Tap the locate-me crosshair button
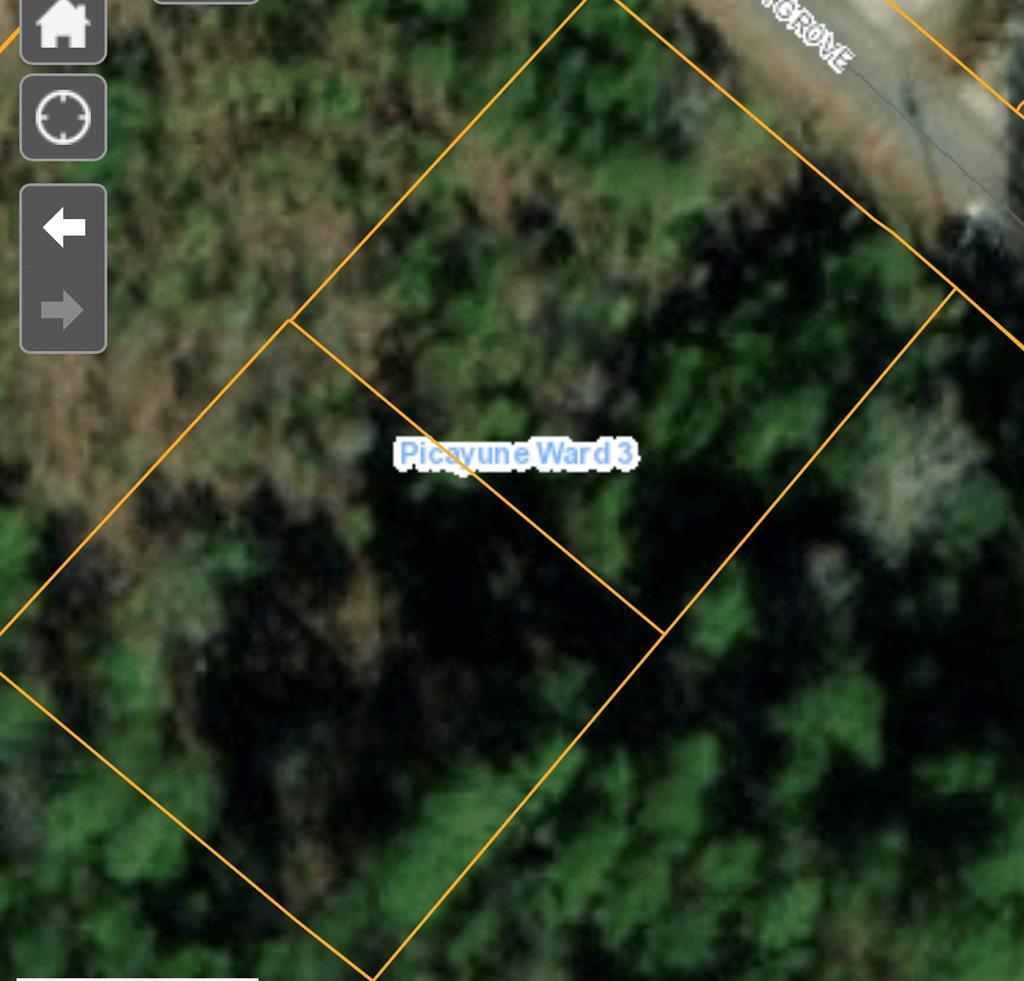1024x981 pixels. pyautogui.click(x=63, y=117)
